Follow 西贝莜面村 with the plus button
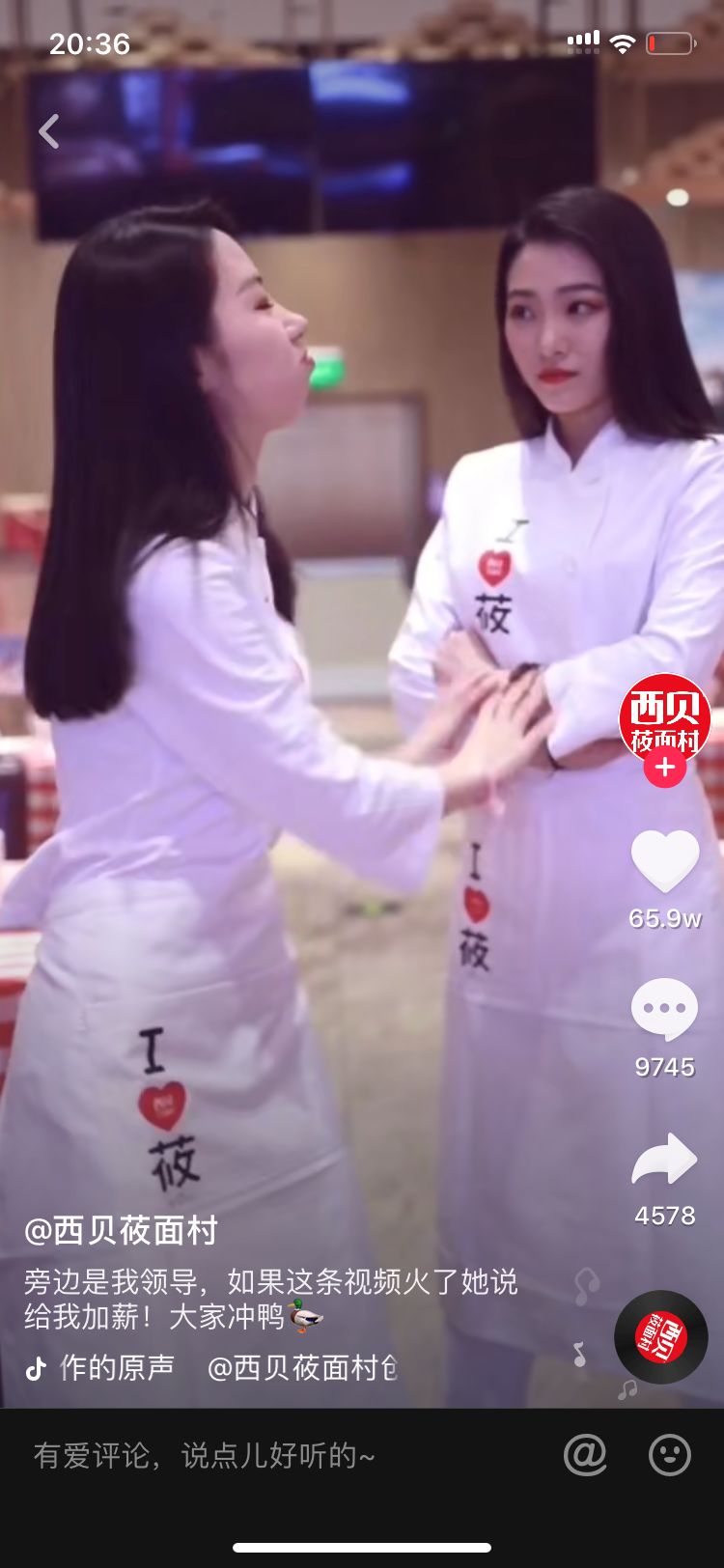 point(665,769)
